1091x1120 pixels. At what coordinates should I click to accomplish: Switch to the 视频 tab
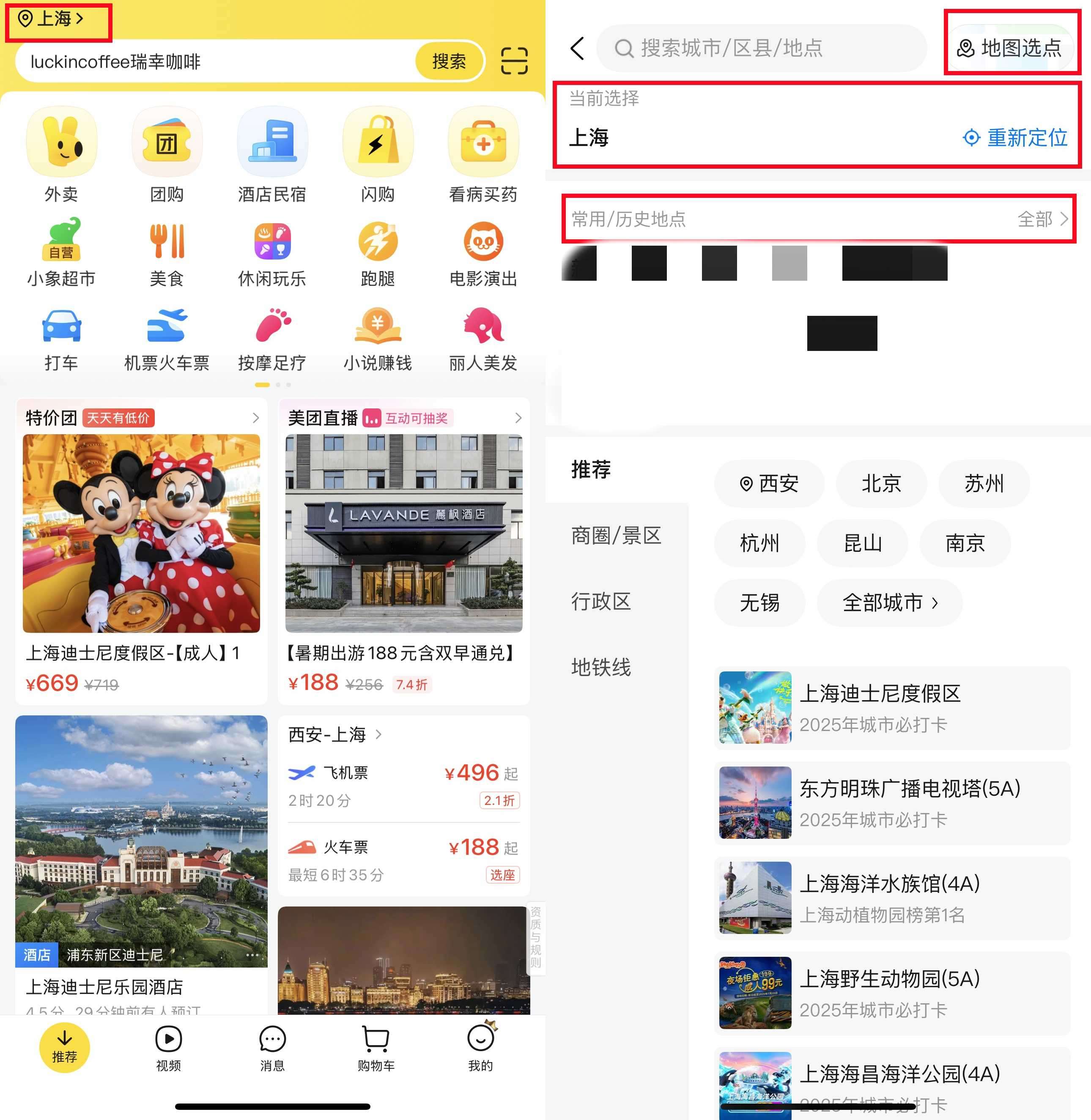[x=168, y=1049]
